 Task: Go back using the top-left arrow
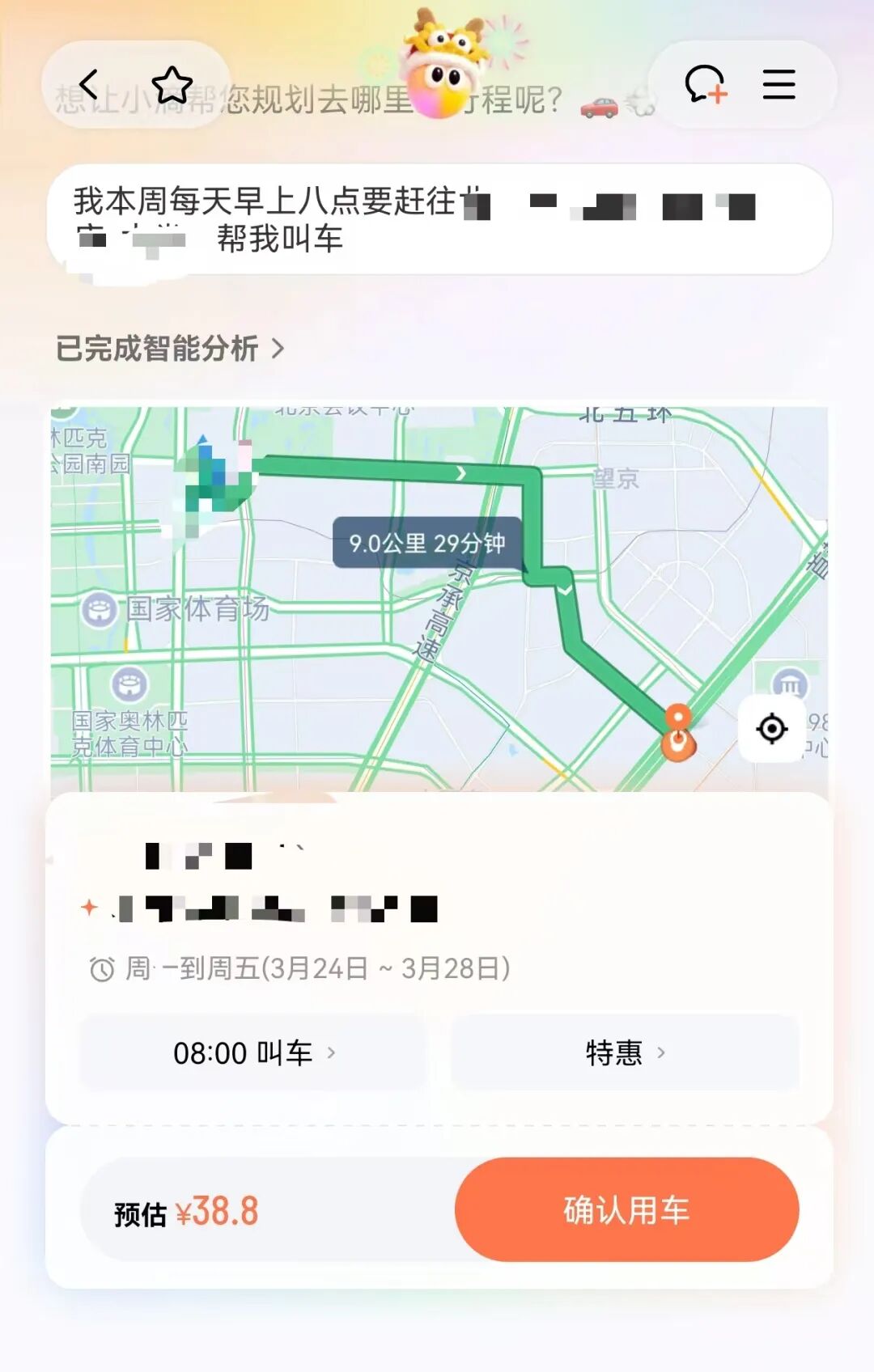88,84
